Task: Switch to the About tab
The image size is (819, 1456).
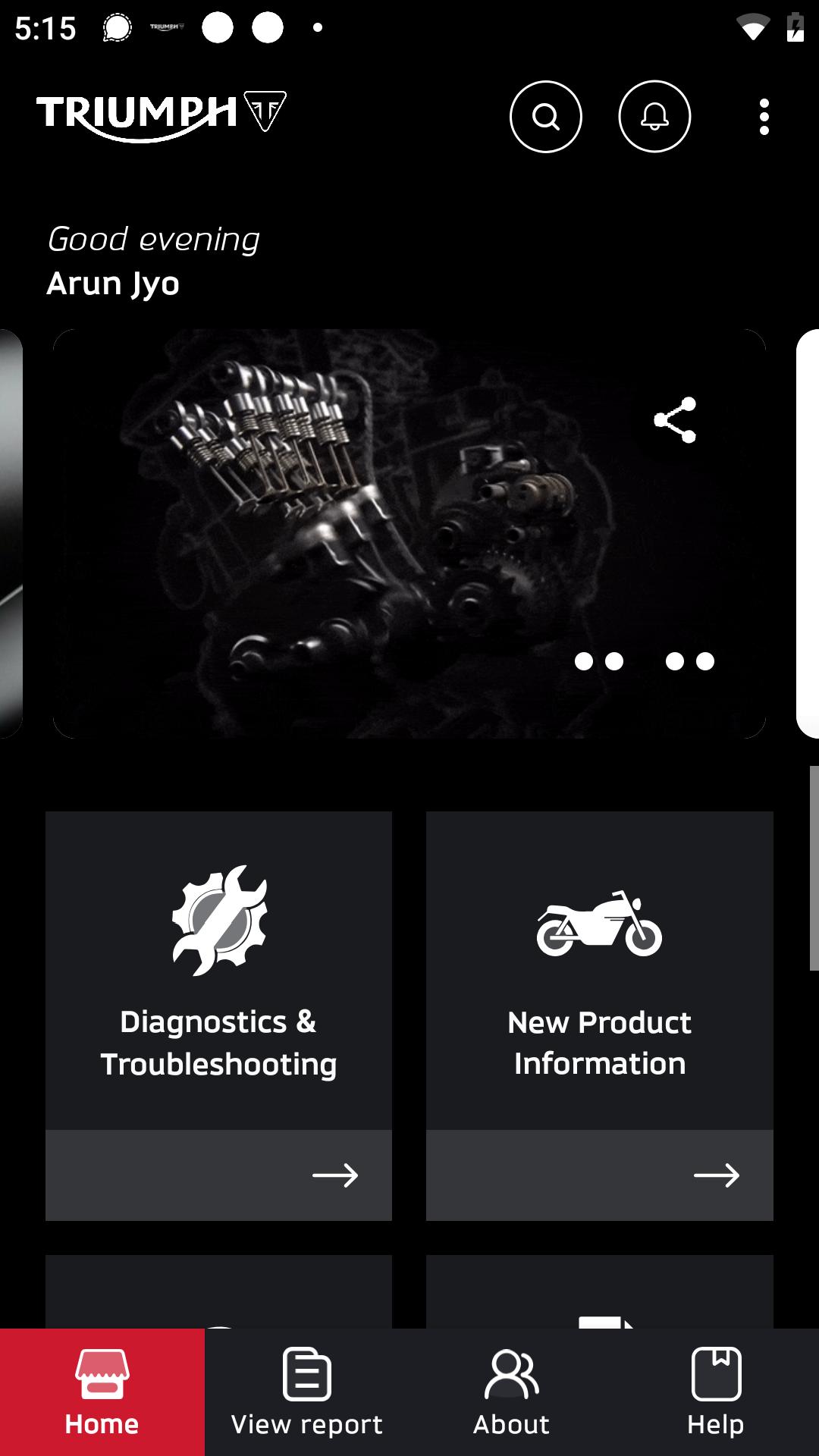Action: (512, 1392)
